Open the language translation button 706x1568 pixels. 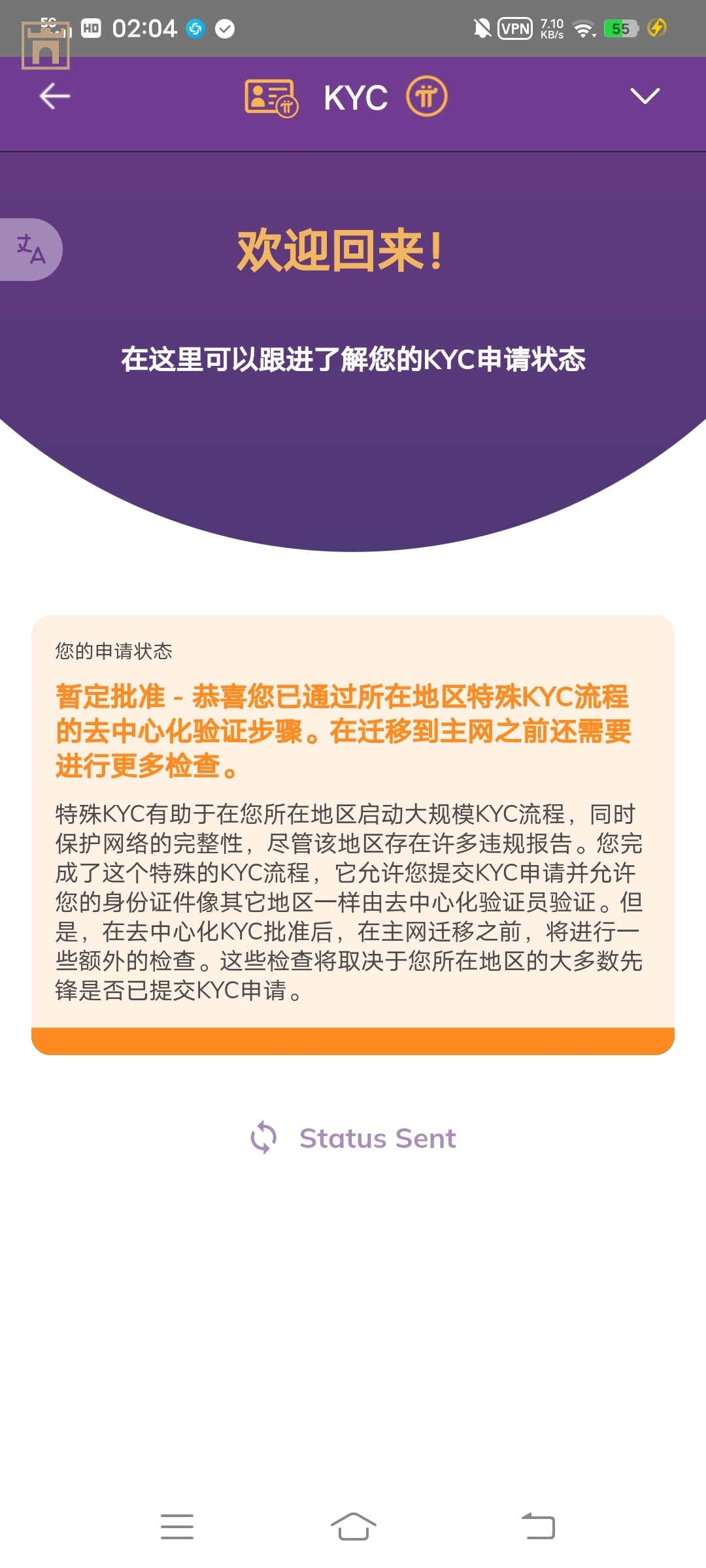[31, 250]
